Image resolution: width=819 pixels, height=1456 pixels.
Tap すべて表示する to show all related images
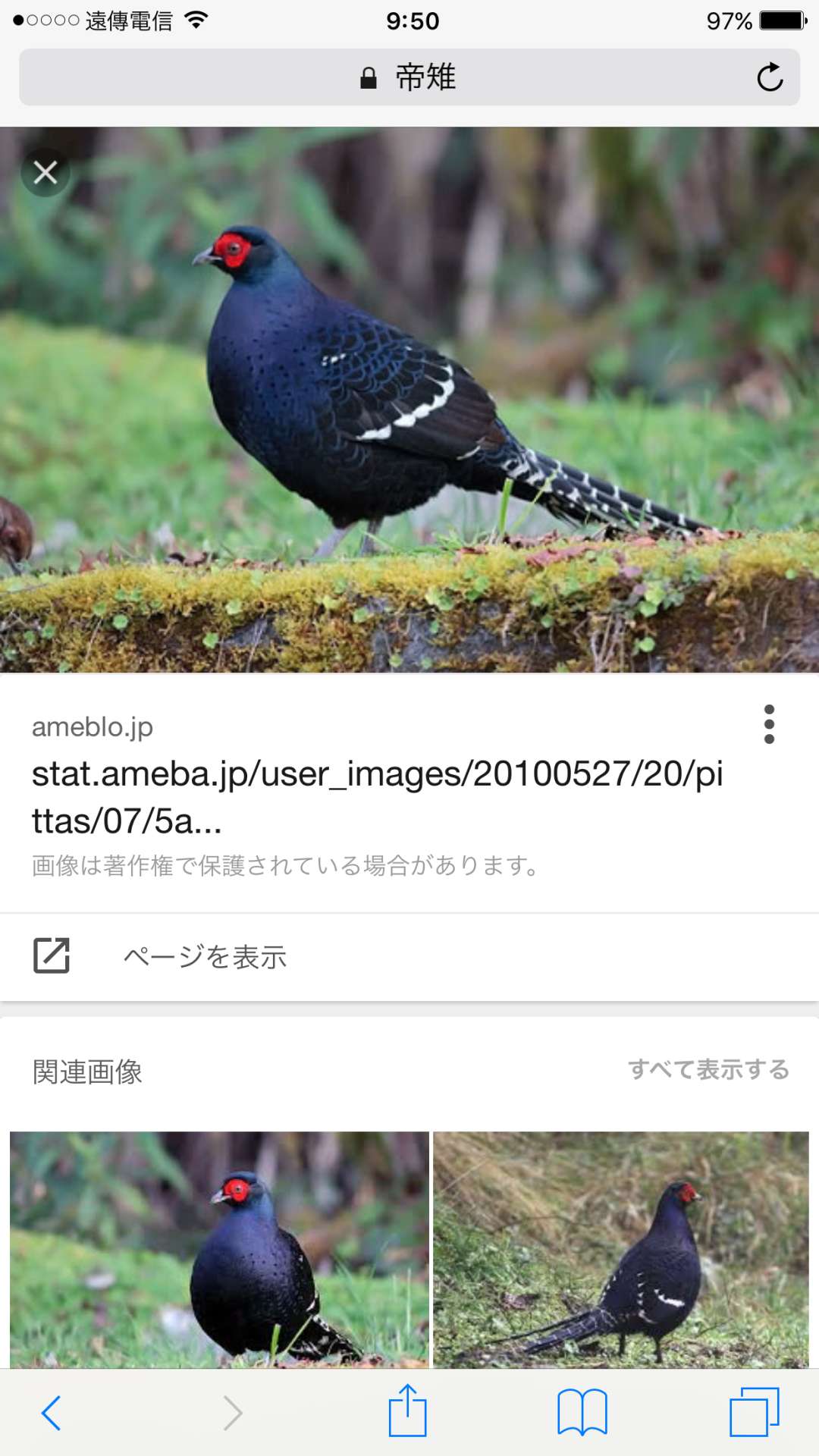(x=709, y=1069)
